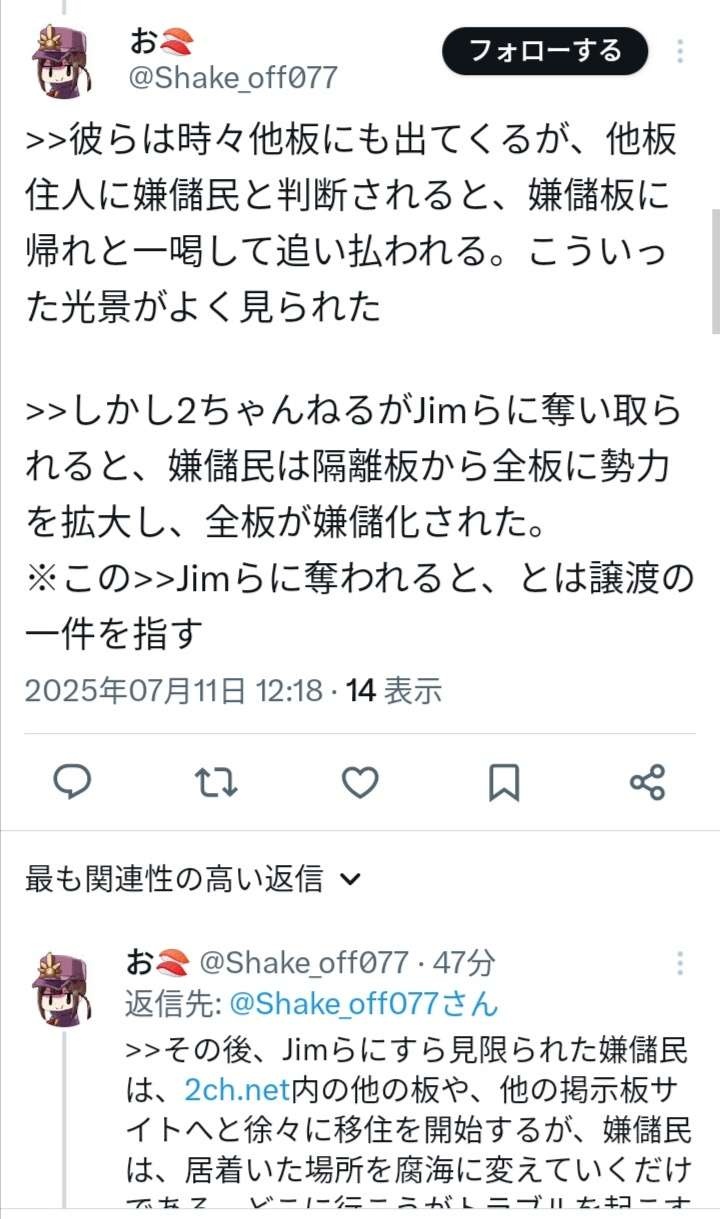Image resolution: width=720 pixels, height=1219 pixels.
Task: Open @Shake_off077さん mention in reply
Action: coord(364,1003)
